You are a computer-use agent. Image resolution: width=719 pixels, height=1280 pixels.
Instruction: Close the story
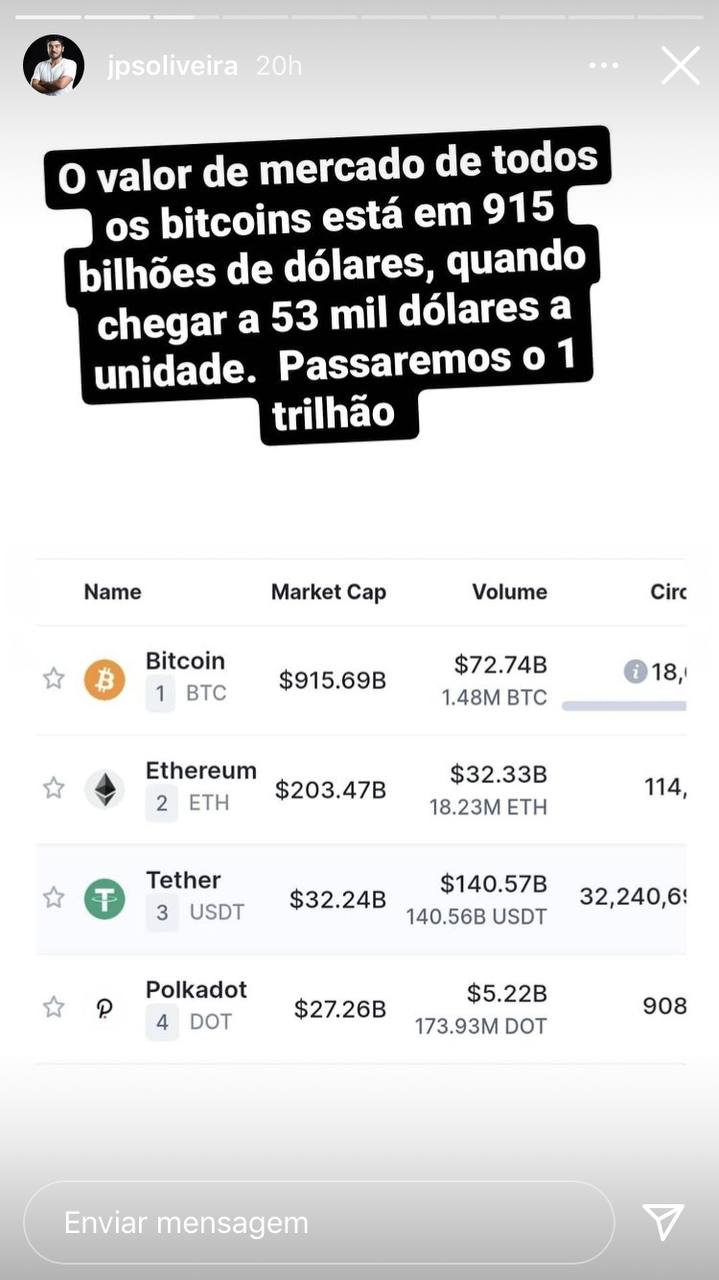tap(680, 66)
